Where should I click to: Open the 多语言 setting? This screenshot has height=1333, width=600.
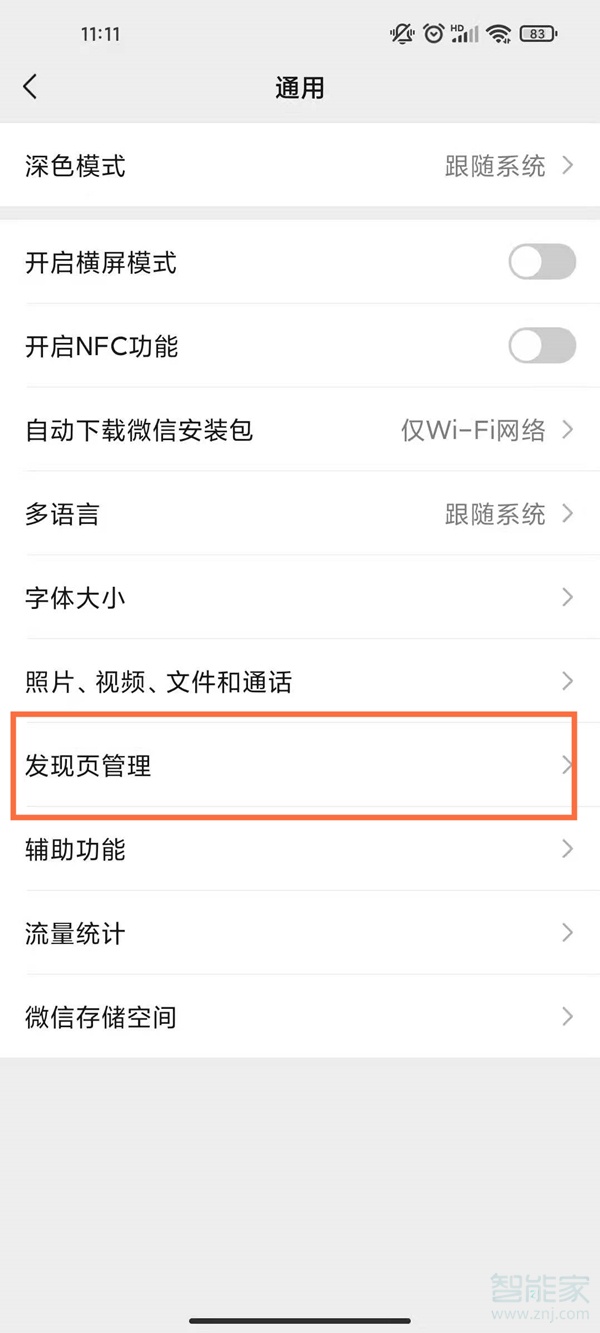[x=300, y=515]
